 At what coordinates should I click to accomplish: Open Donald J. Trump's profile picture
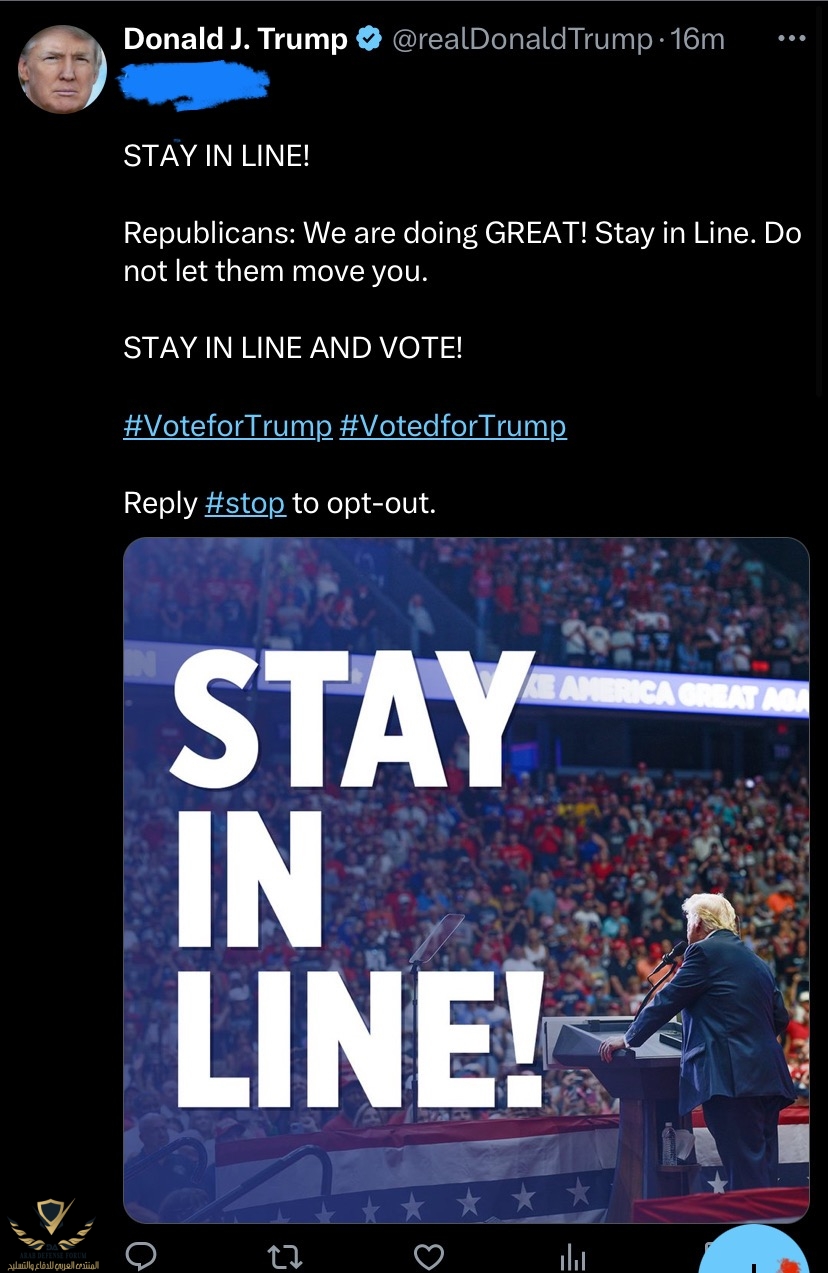coord(62,69)
